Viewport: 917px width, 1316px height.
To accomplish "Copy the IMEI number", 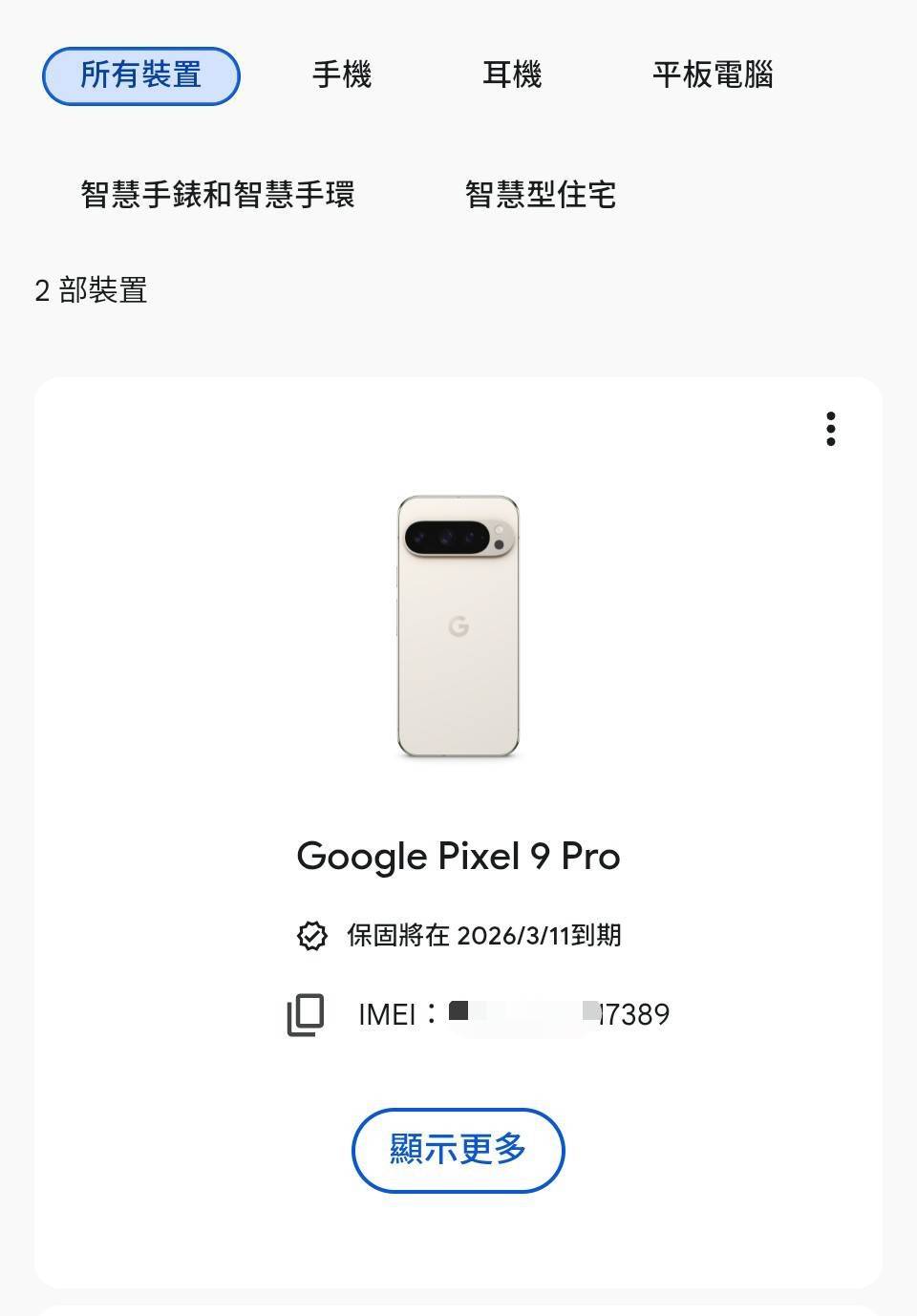I will coord(307,1014).
